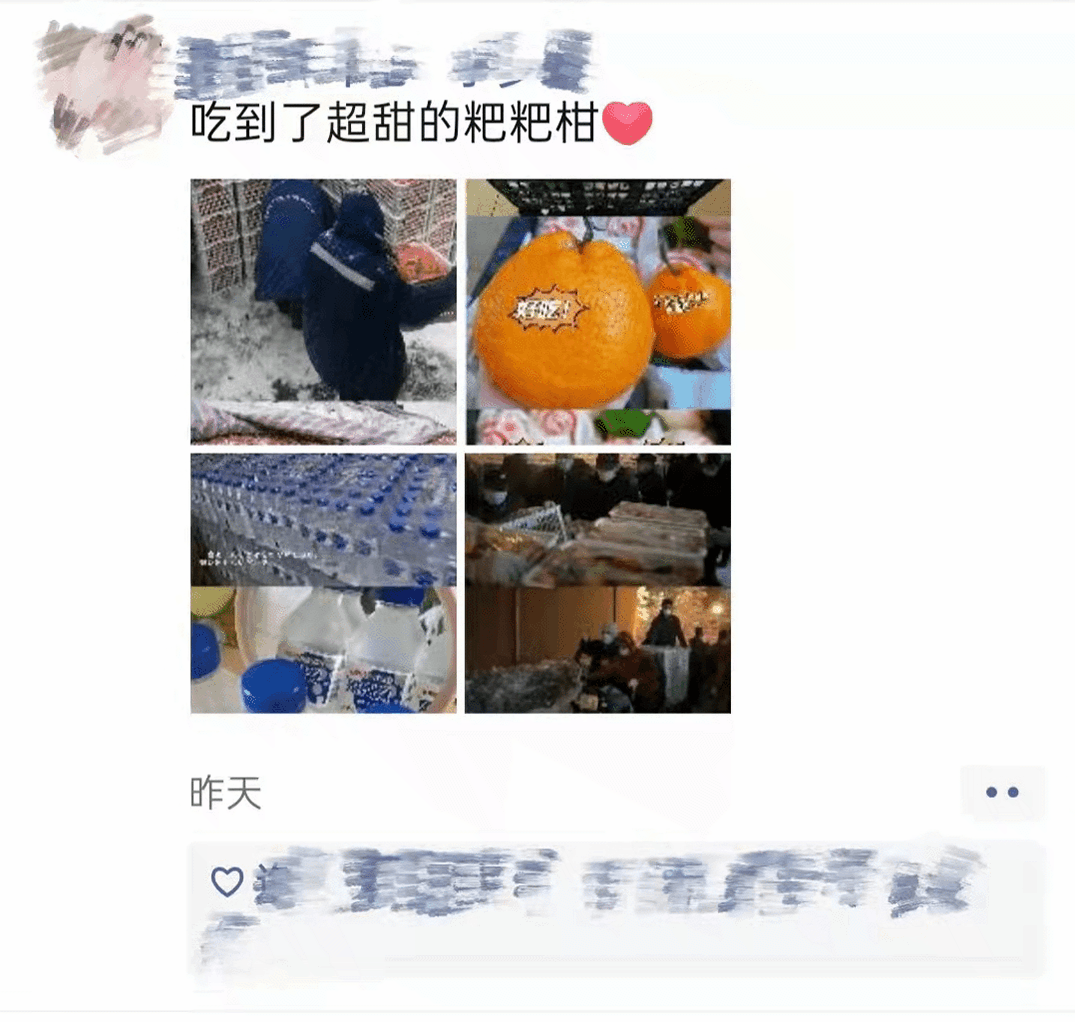View the photo of workers in blue coats
Image resolution: width=1075 pixels, height=1022 pixels.
coord(323,311)
